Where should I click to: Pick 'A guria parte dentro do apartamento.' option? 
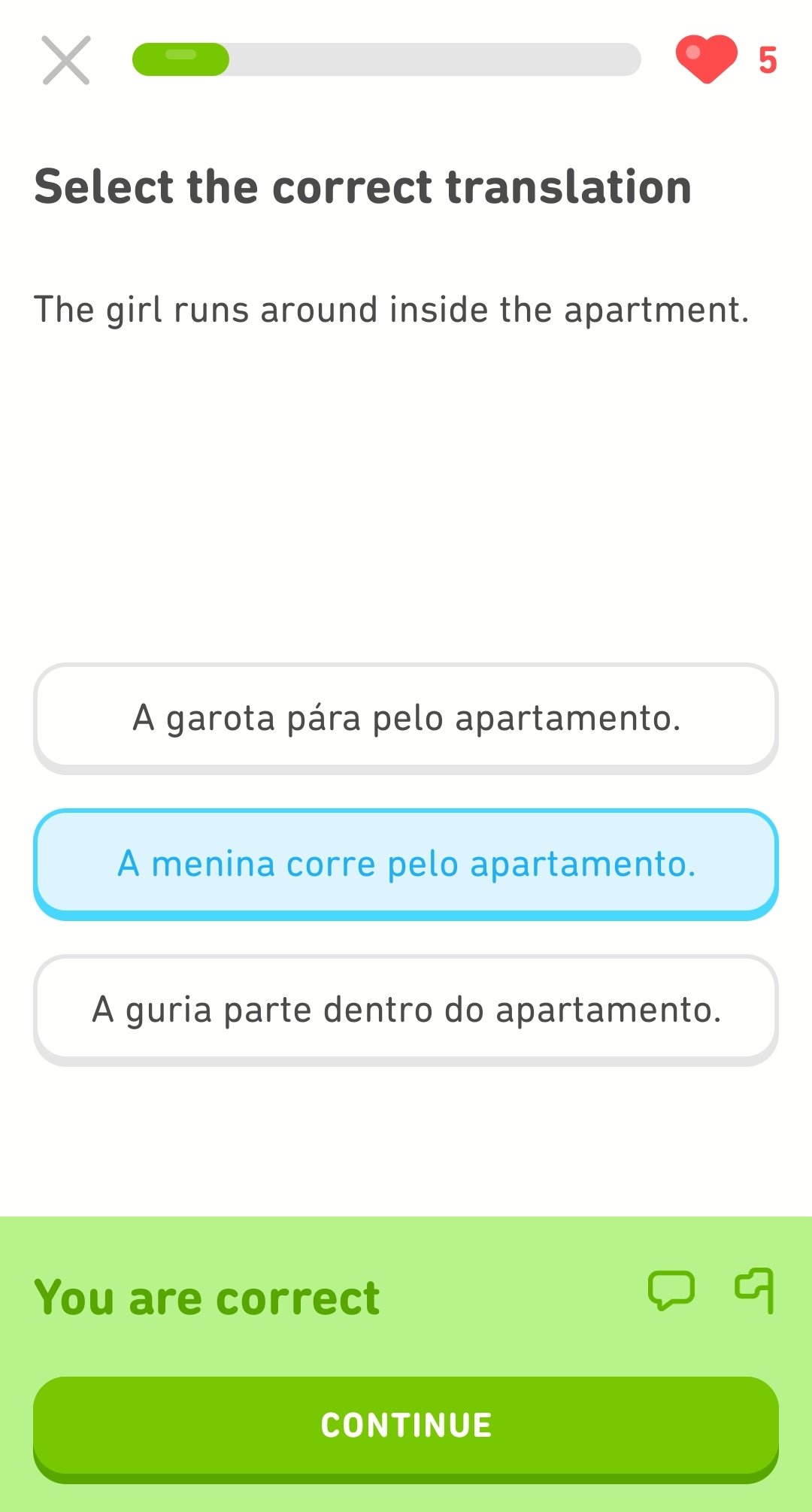[x=406, y=1009]
